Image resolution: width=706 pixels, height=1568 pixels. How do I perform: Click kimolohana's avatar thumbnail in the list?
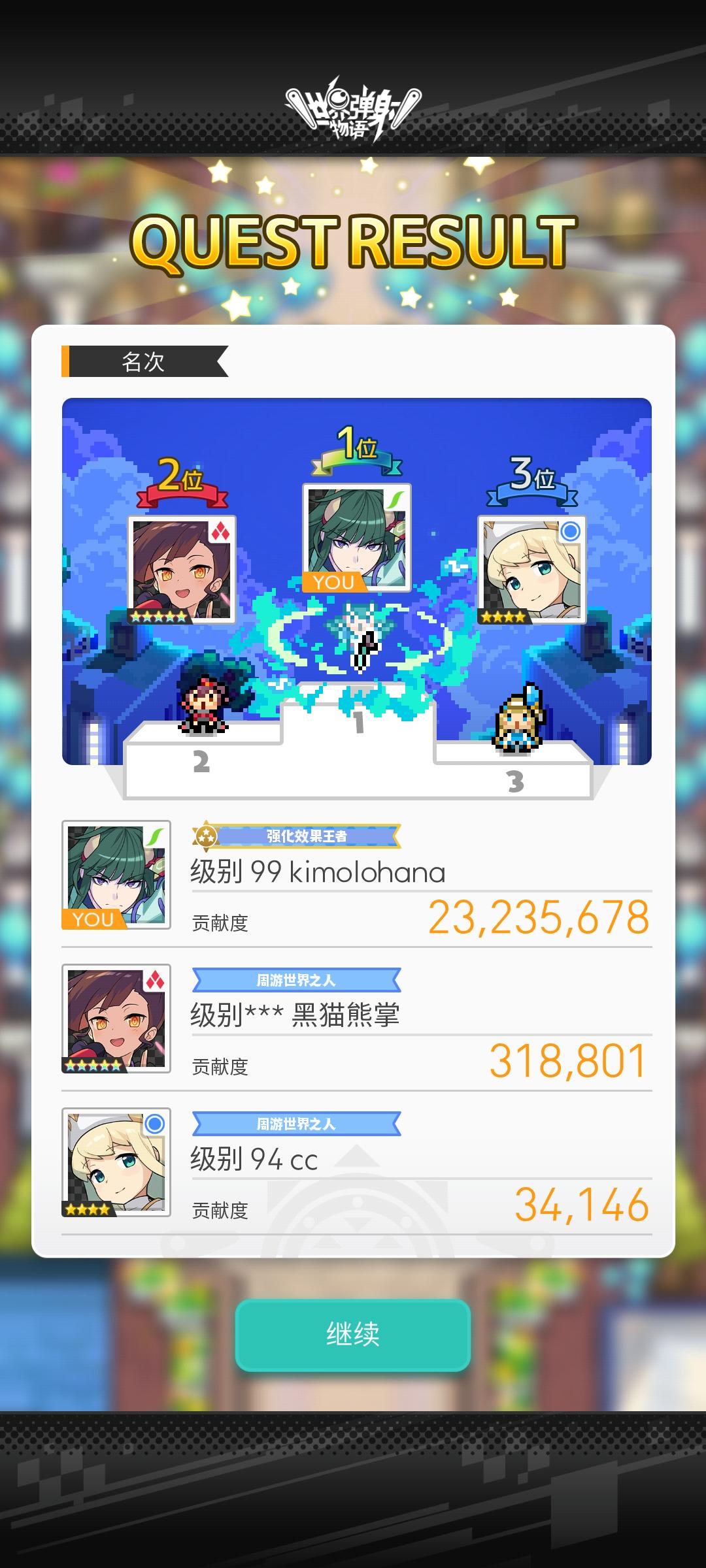coord(116,875)
